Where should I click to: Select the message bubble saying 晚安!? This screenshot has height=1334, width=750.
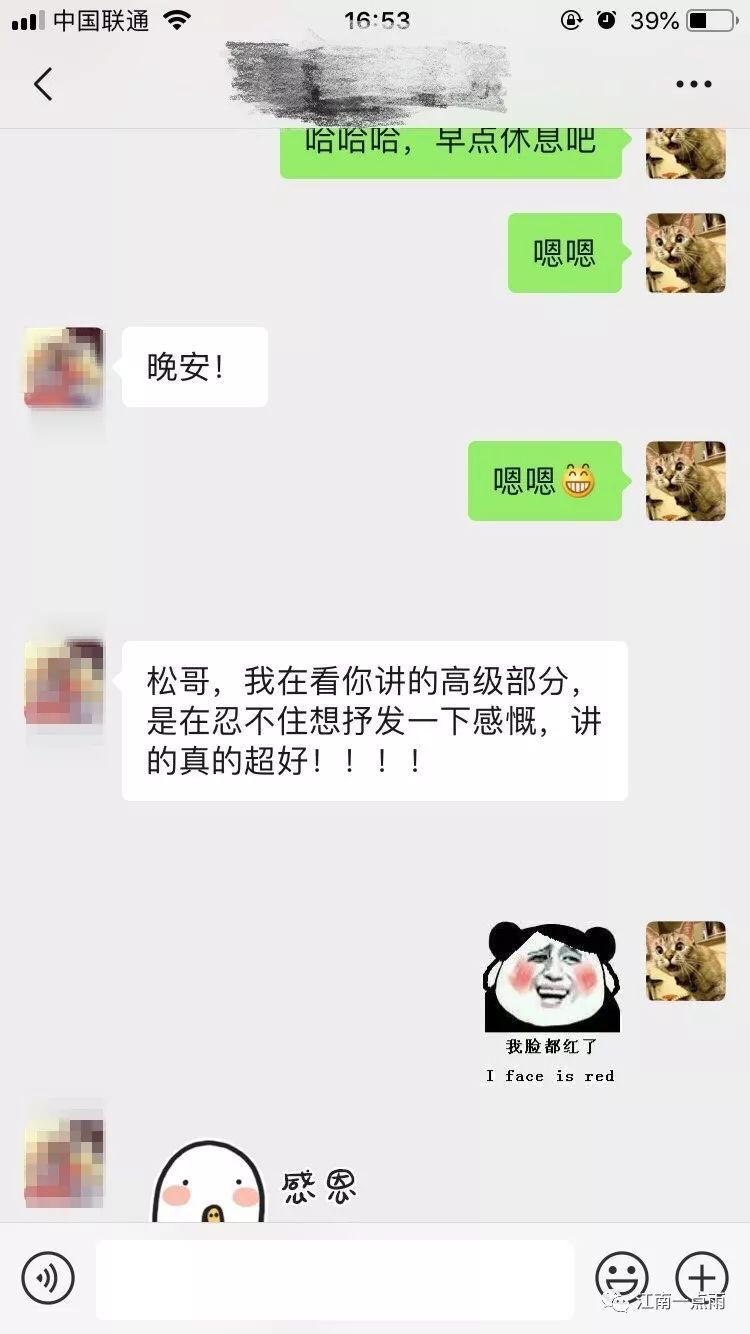(x=194, y=365)
